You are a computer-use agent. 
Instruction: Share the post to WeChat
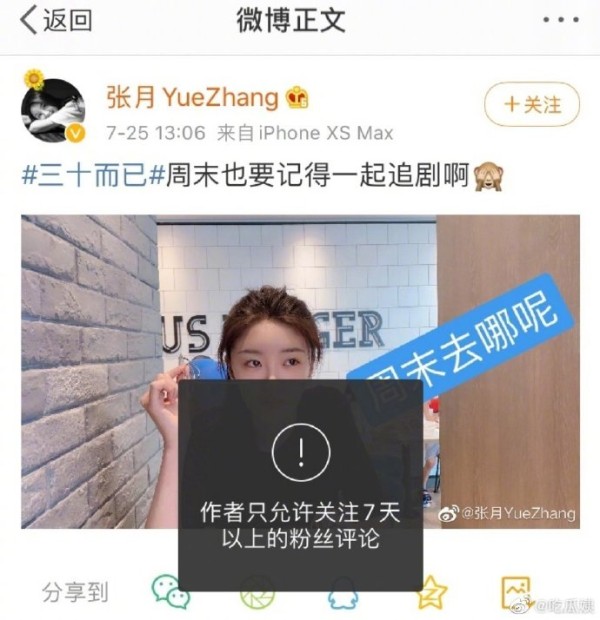170,592
